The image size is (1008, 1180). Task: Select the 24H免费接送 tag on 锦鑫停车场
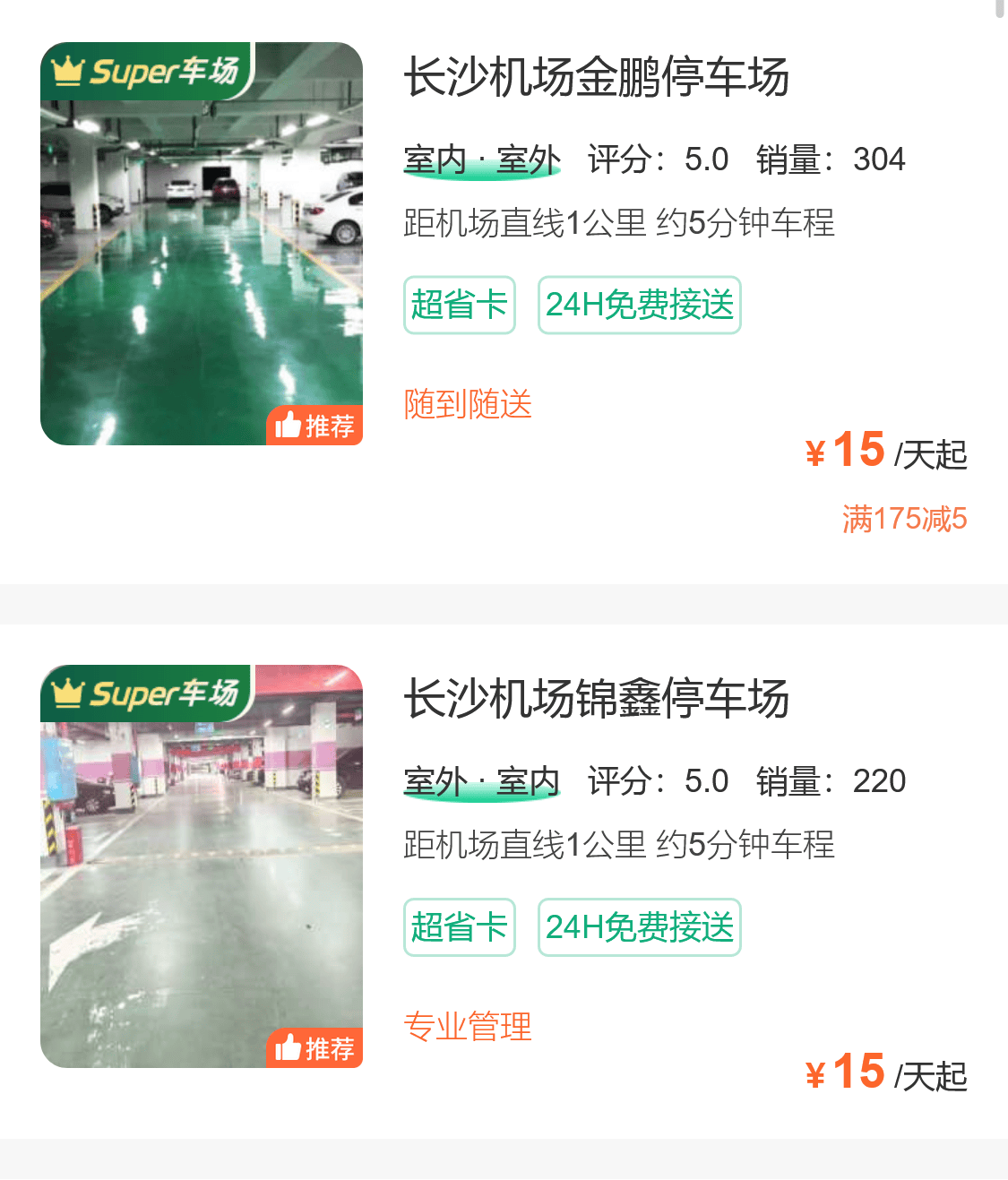(639, 927)
